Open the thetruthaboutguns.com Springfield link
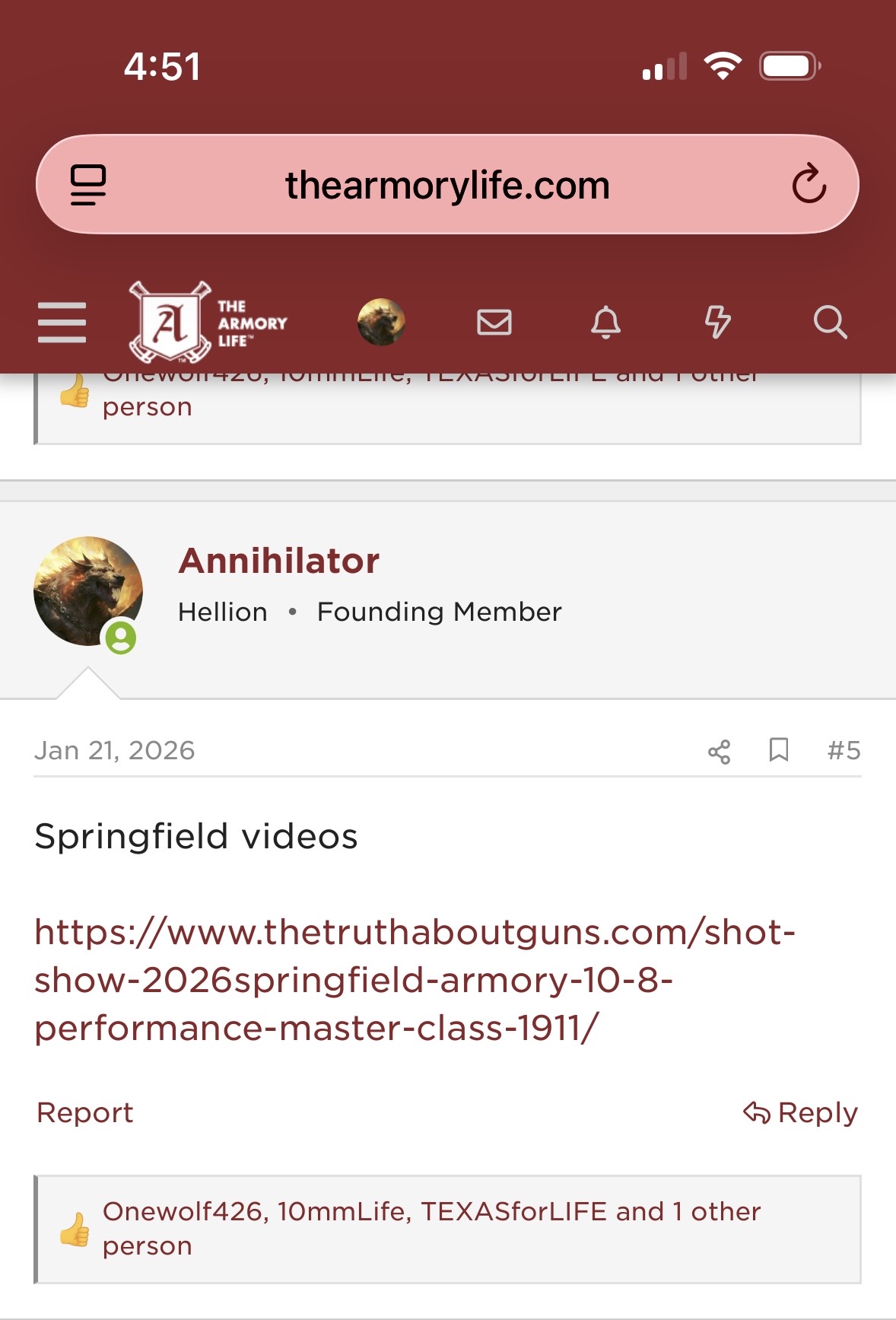The image size is (896, 1320). (415, 980)
